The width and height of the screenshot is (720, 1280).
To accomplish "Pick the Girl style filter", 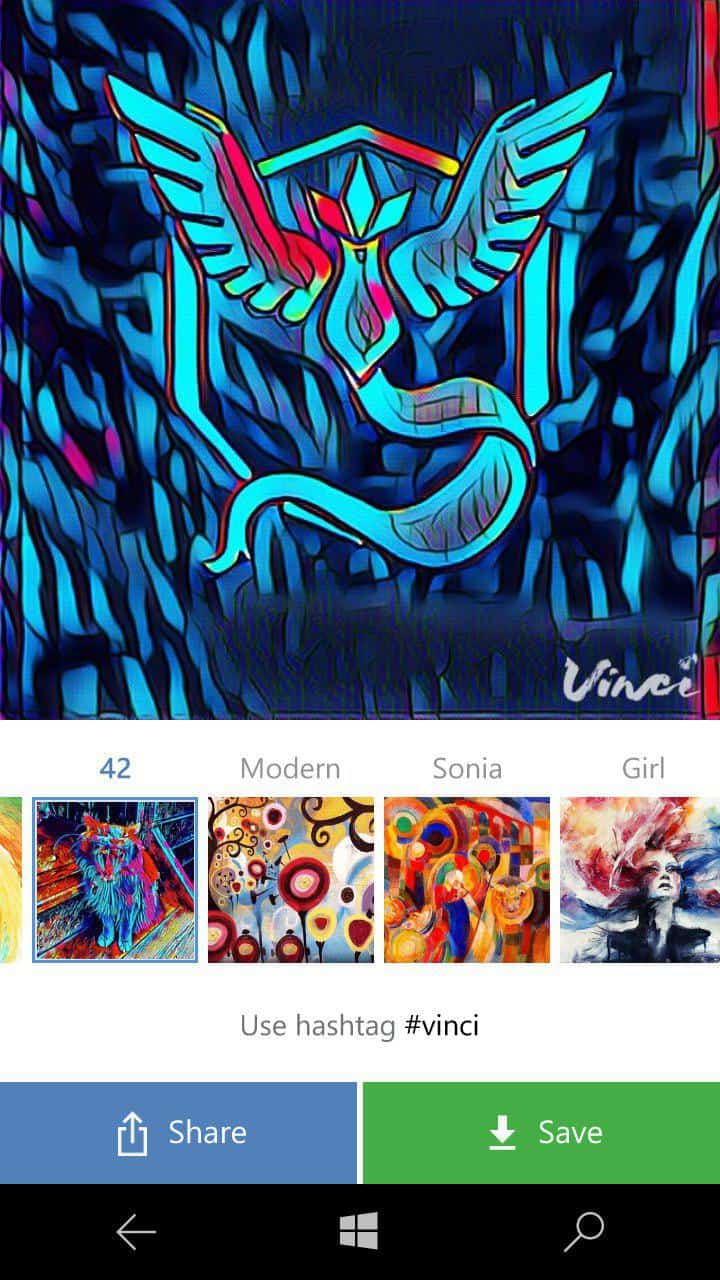I will [x=640, y=879].
